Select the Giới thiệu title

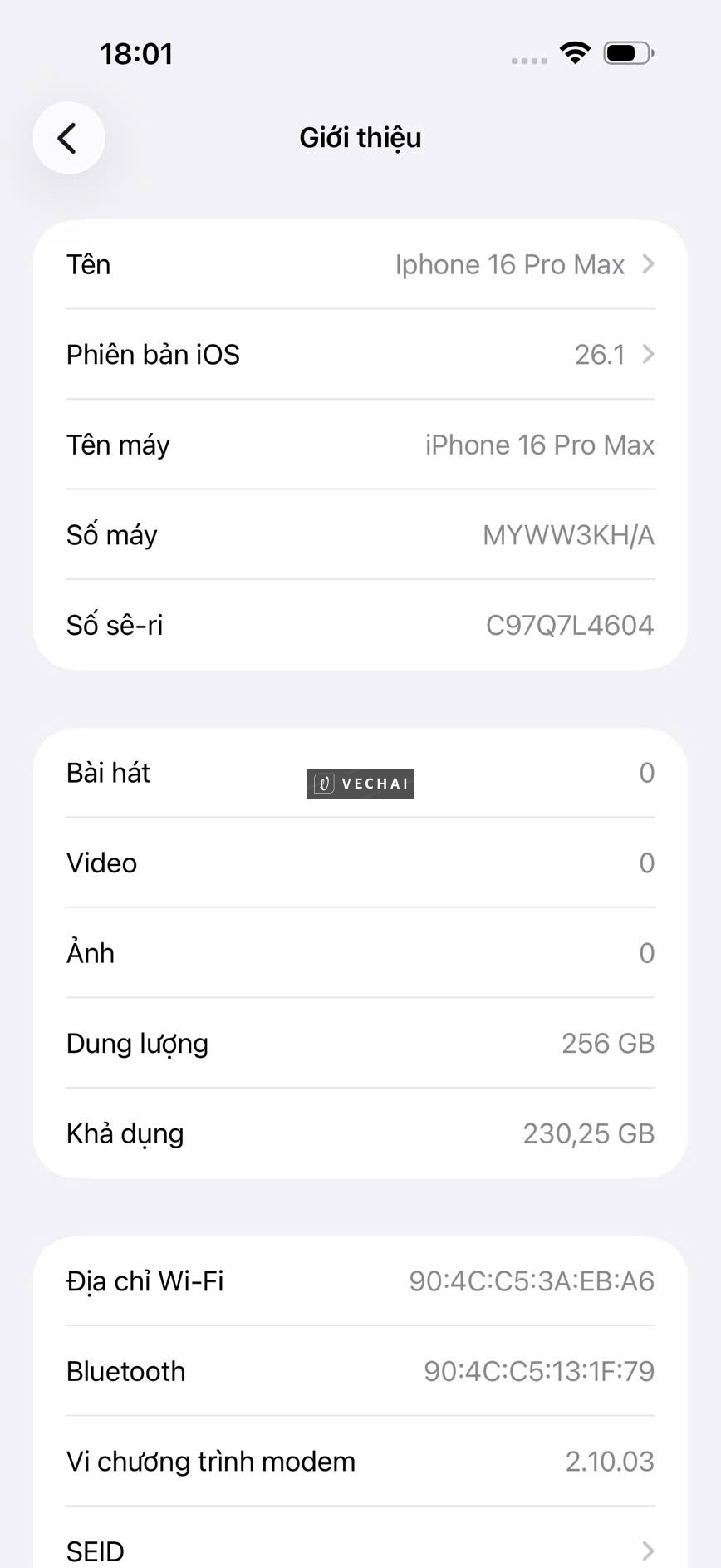point(360,137)
